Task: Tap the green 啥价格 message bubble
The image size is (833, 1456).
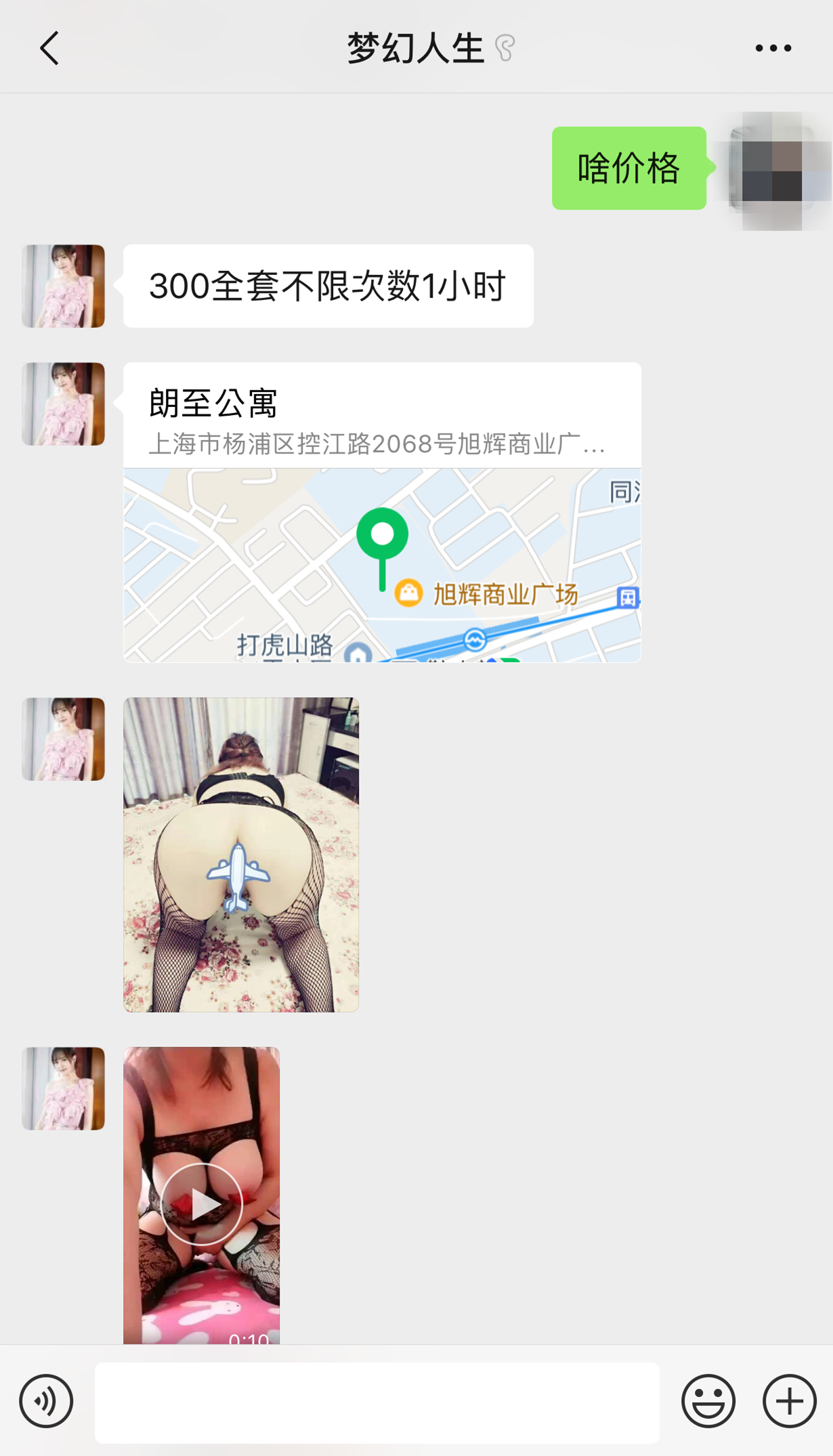Action: click(x=628, y=169)
